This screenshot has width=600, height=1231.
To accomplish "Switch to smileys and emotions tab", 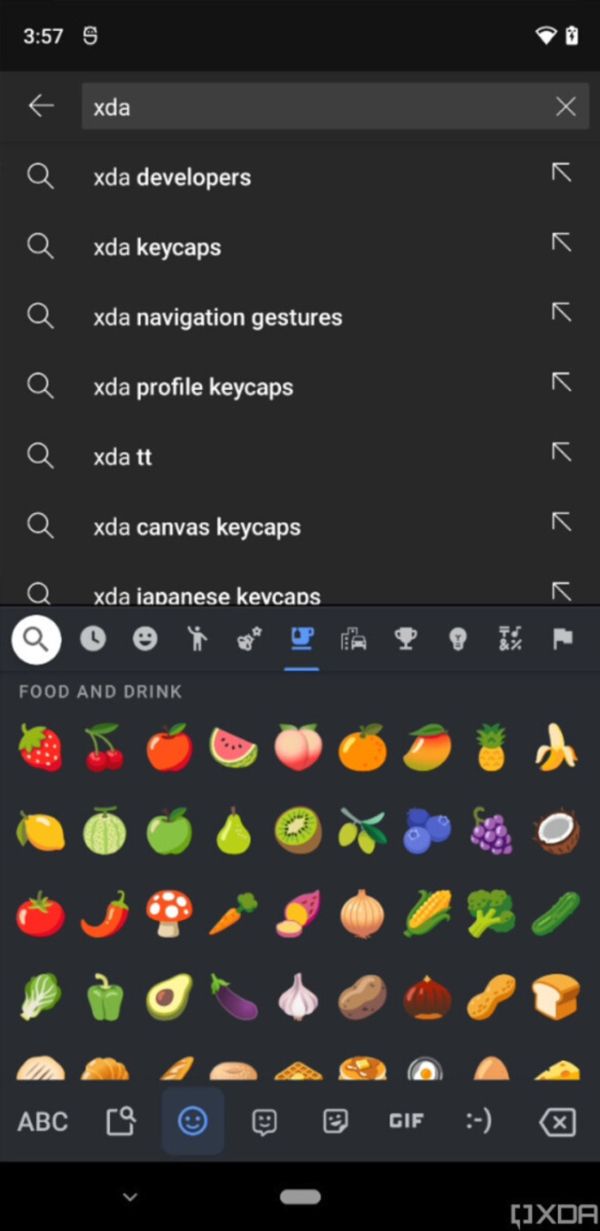I will (145, 639).
